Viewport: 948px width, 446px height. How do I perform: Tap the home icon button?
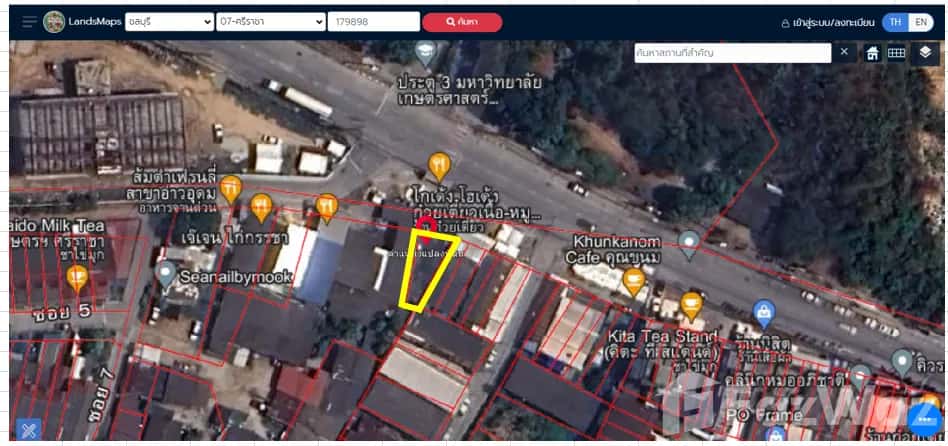[872, 53]
